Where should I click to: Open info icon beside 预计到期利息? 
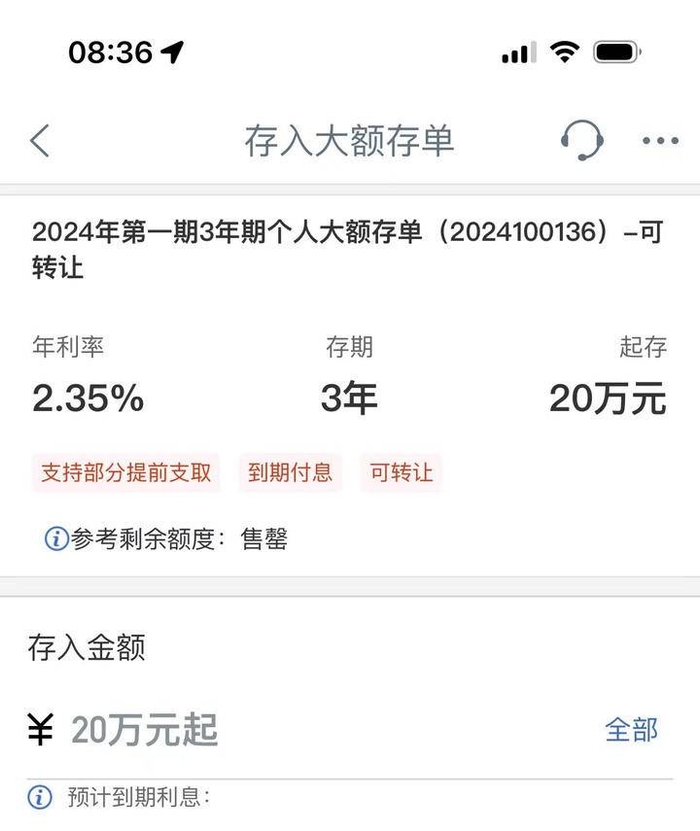point(40,797)
